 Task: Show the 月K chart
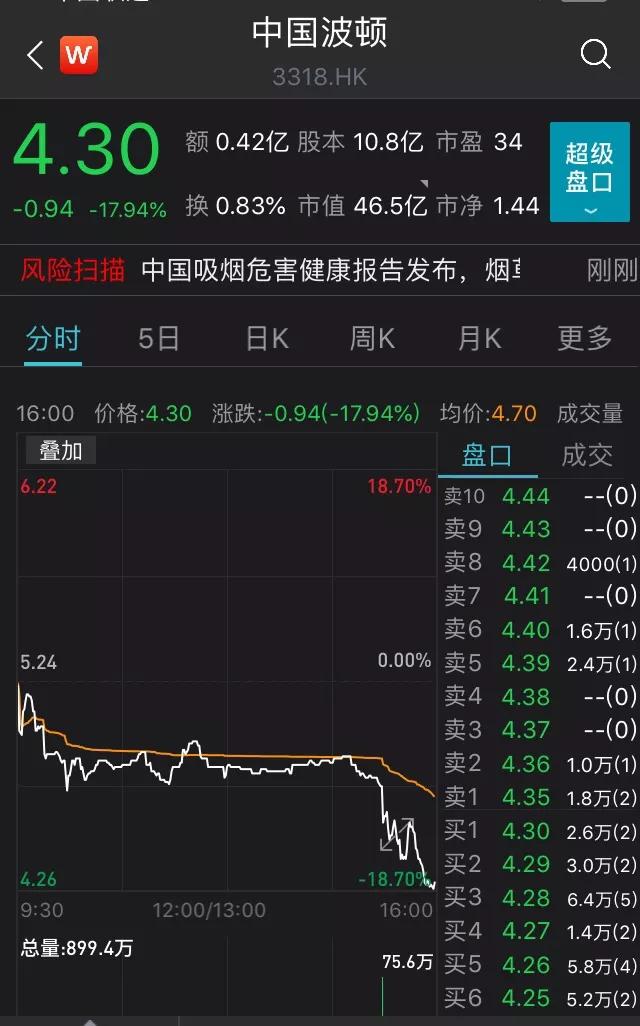479,339
